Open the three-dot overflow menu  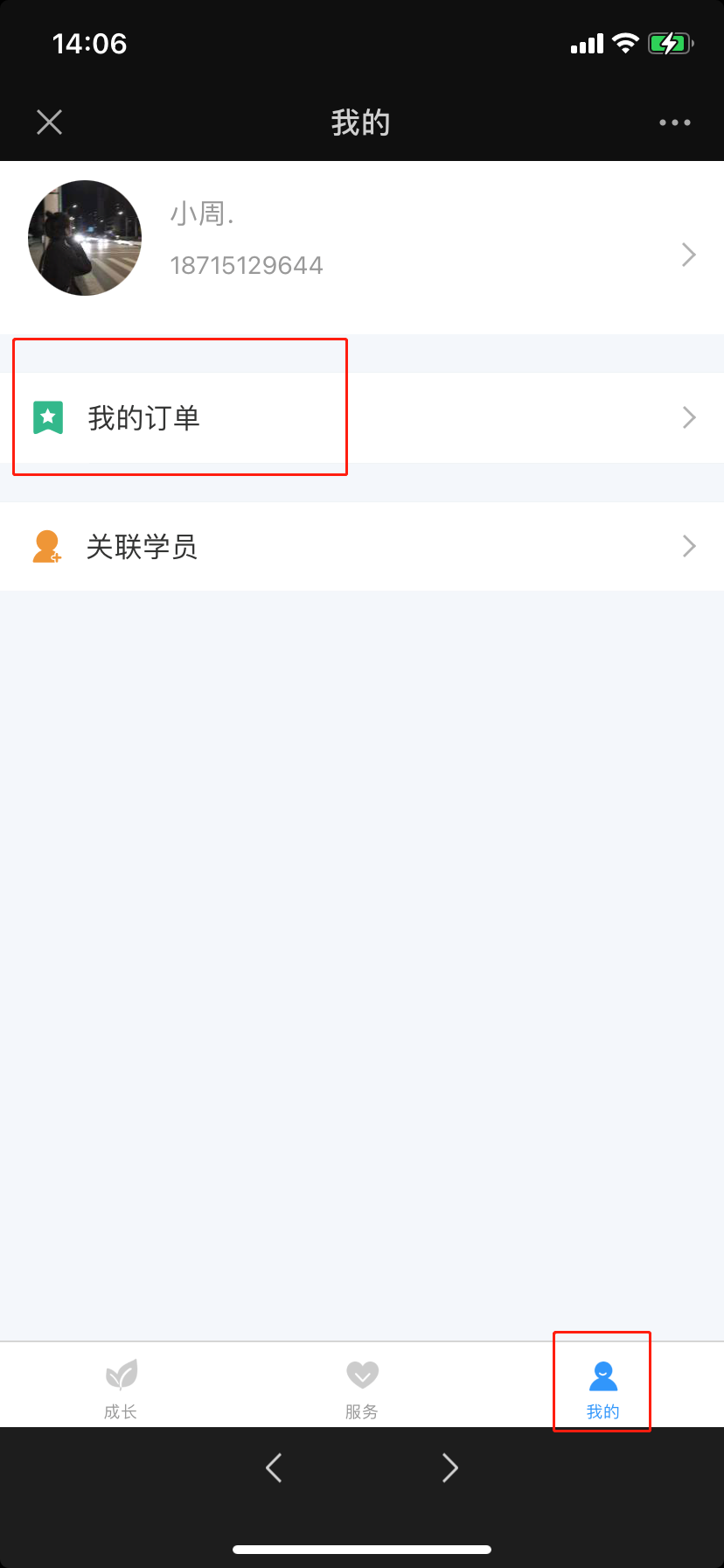(x=675, y=122)
